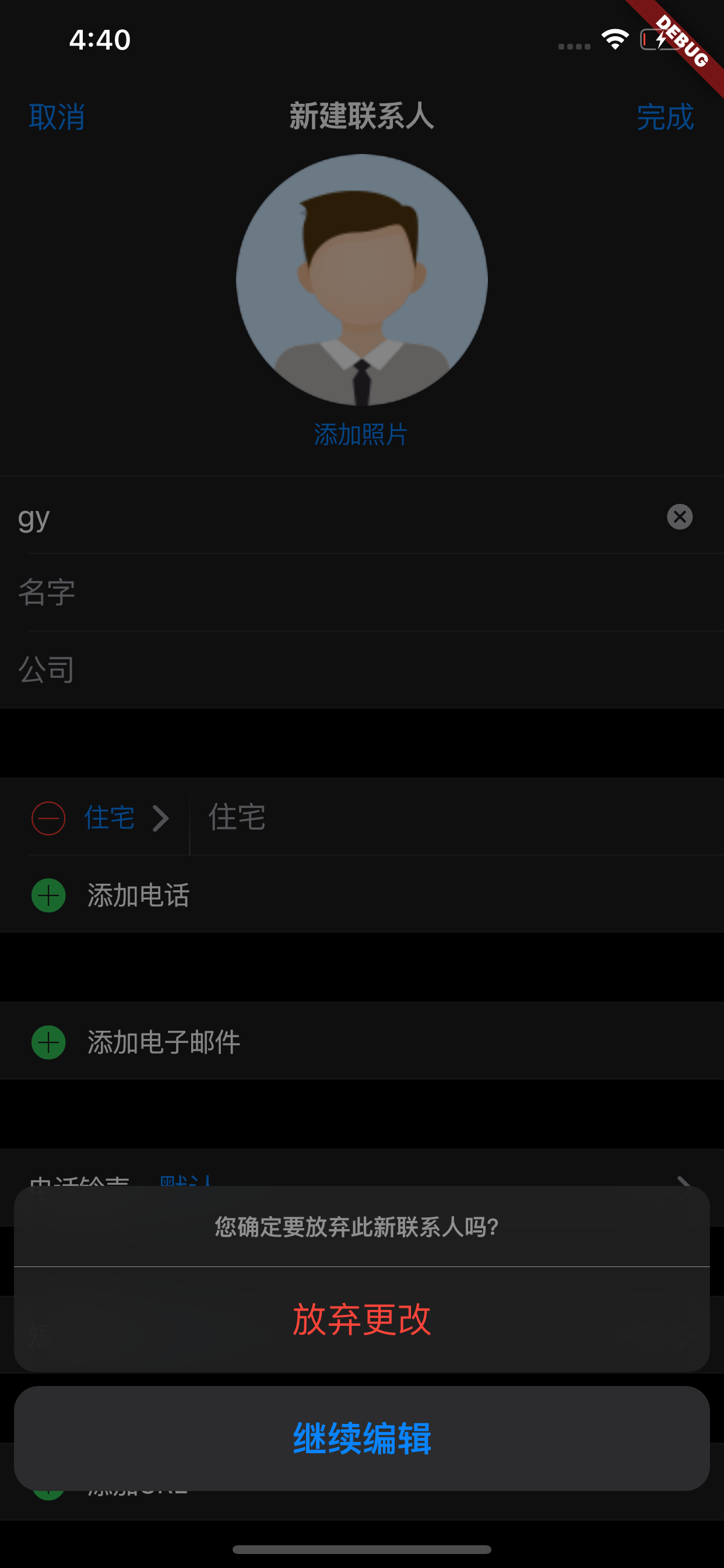This screenshot has width=724, height=1568.
Task: Choose 继续编辑 to keep editing
Action: pyautogui.click(x=361, y=1438)
